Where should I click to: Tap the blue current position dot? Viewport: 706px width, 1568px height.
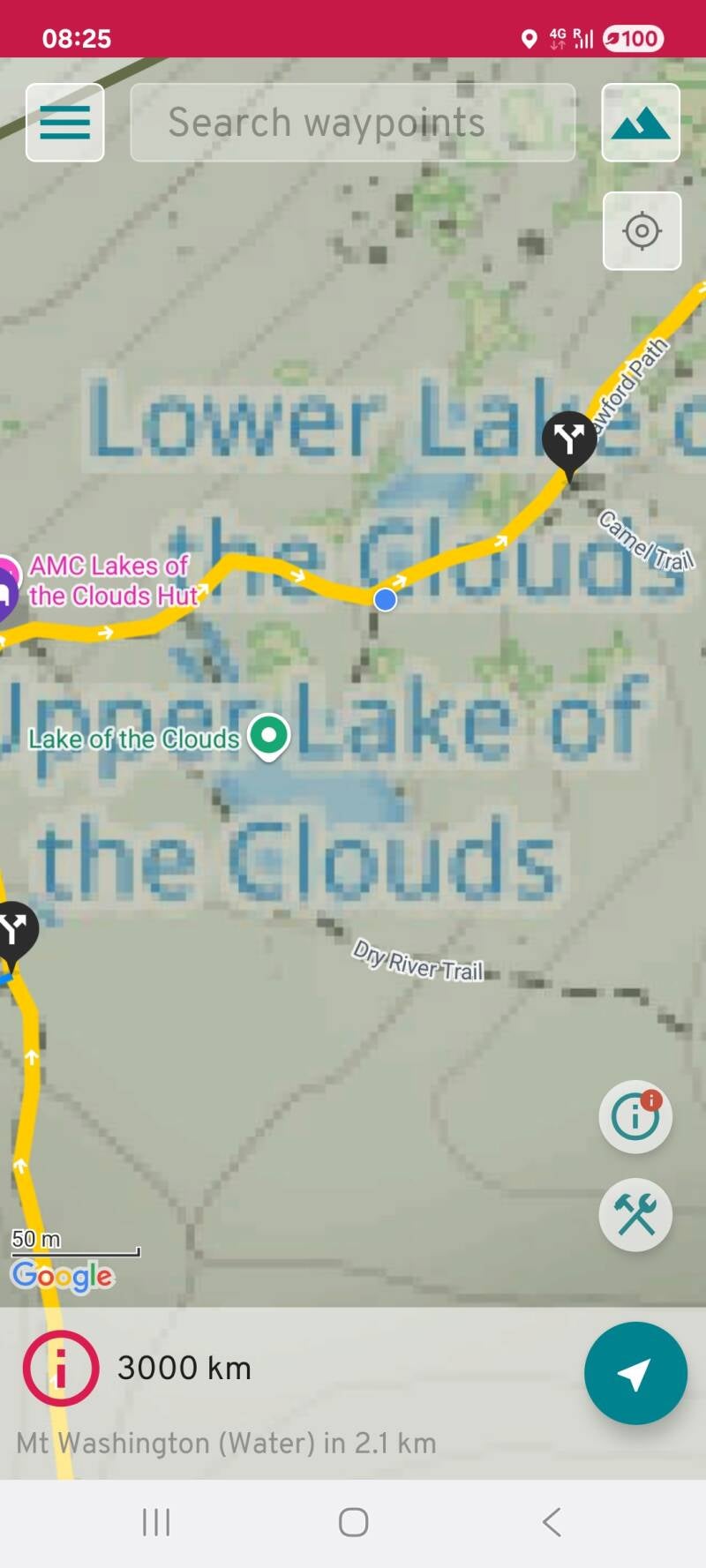tap(385, 600)
